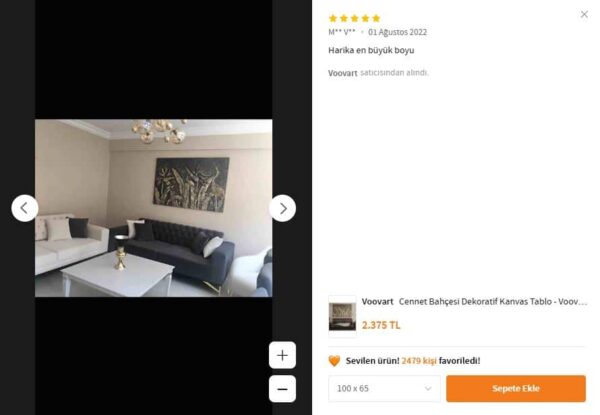Open the Cennet Bahçesi product thumbnail

(342, 316)
